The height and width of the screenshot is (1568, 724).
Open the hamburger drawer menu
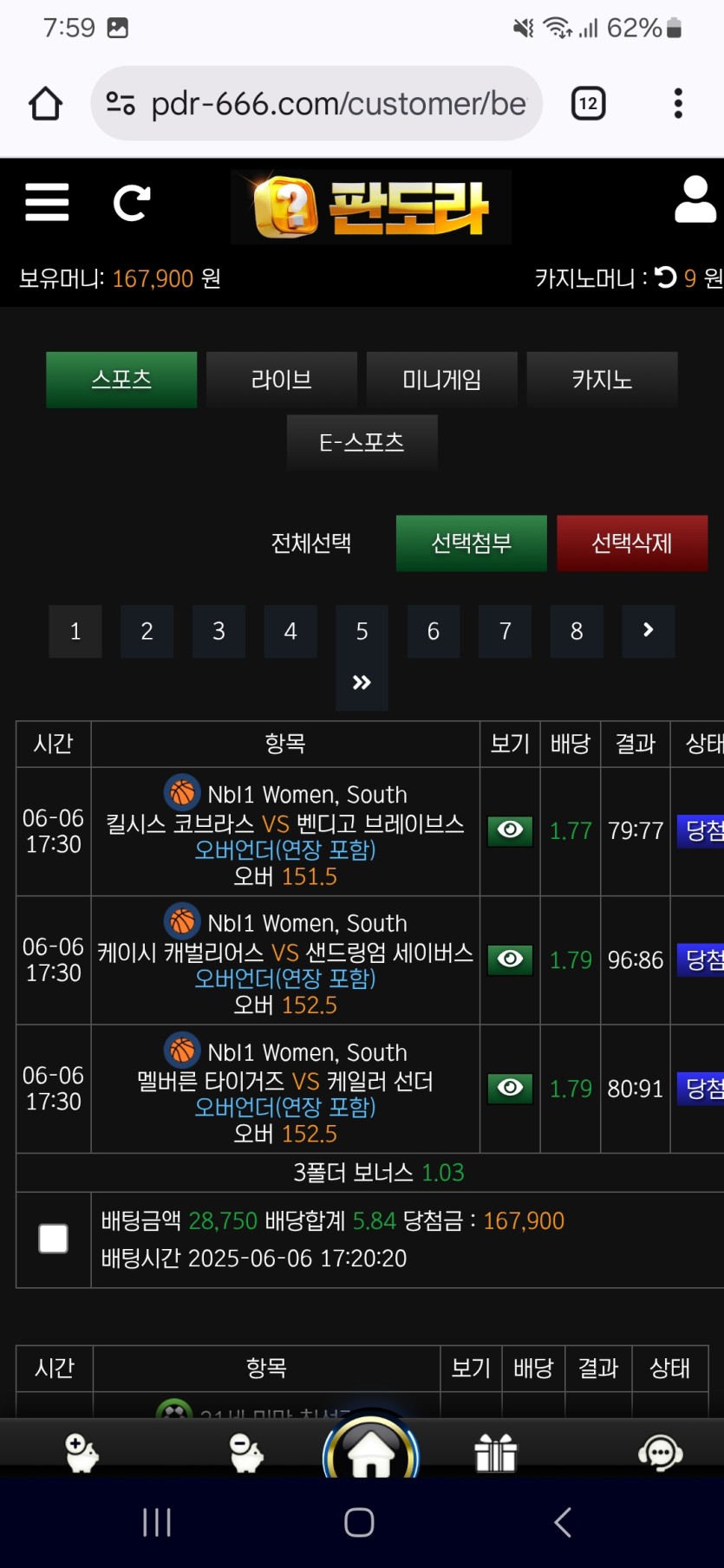pos(47,202)
